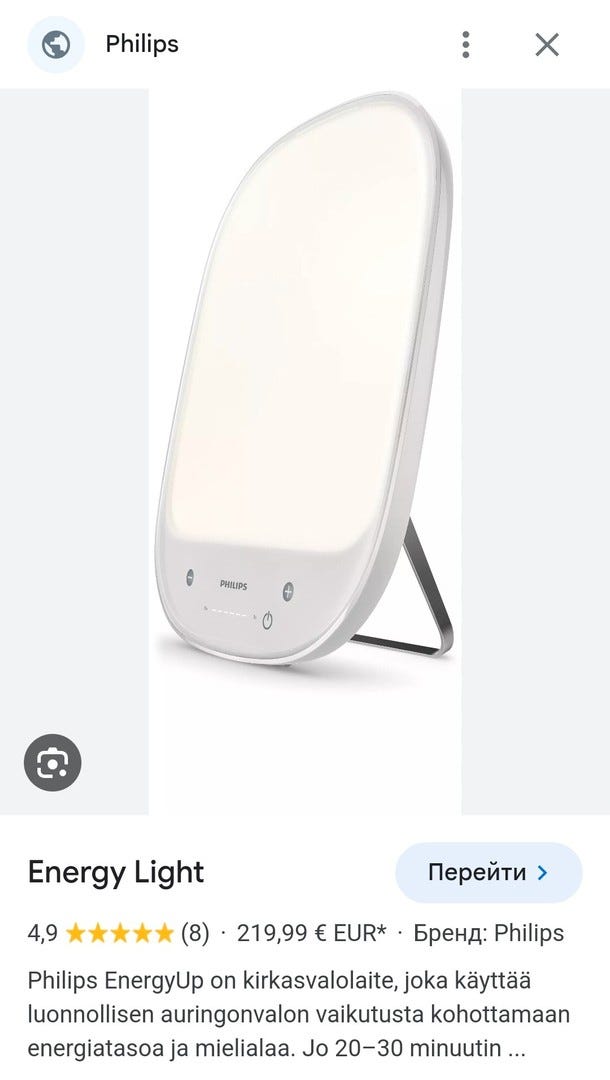Viewport: 610px width, 1080px height.
Task: Open the Energy Light product image
Action: 305,400
